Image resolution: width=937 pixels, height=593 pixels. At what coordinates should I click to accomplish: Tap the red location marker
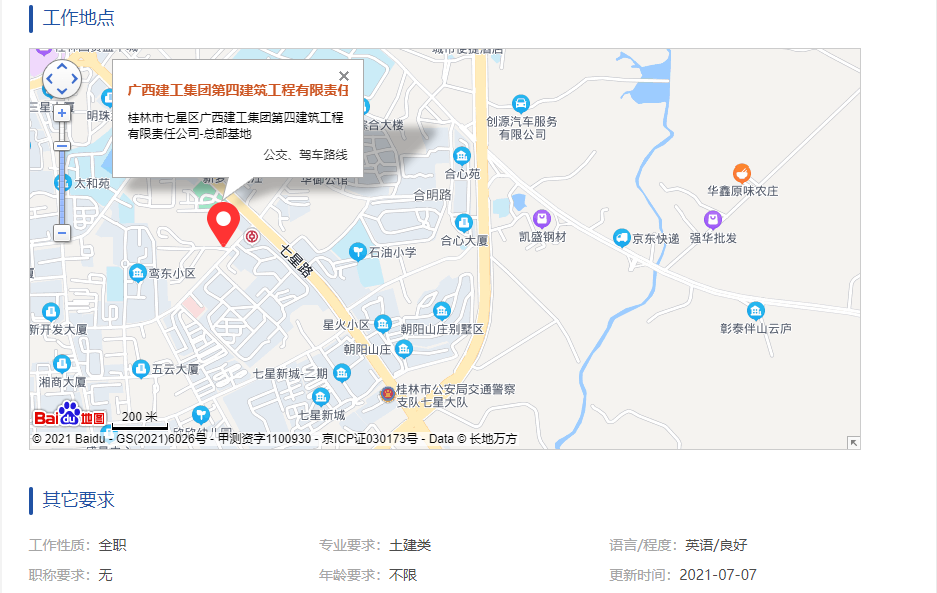(x=222, y=222)
